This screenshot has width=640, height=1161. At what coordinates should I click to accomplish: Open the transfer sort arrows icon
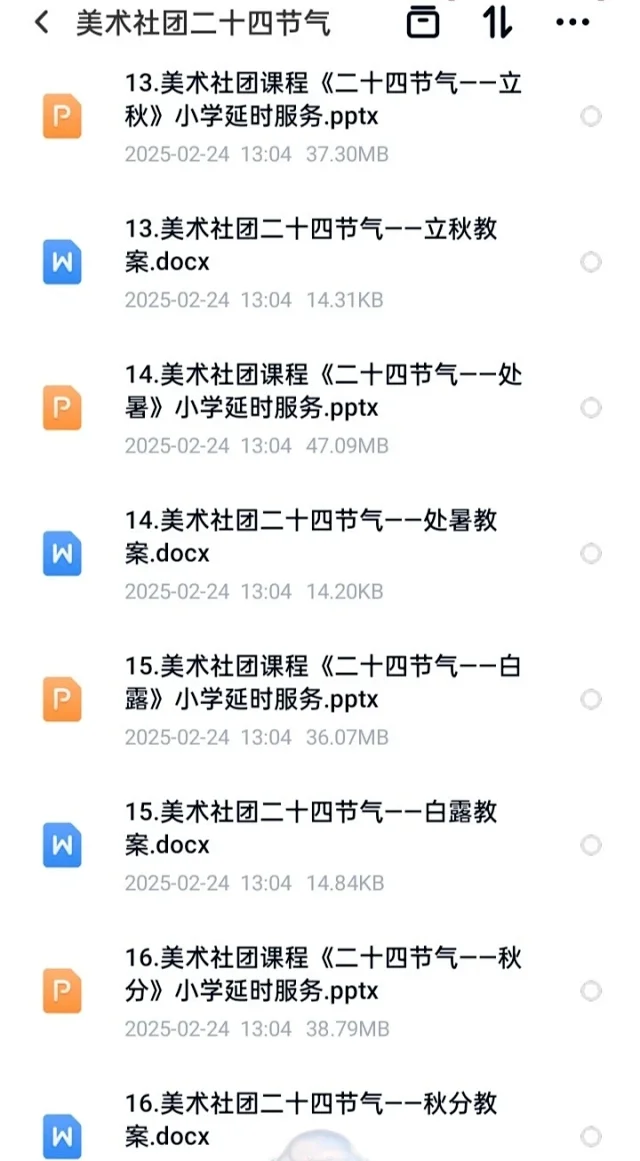coord(496,23)
